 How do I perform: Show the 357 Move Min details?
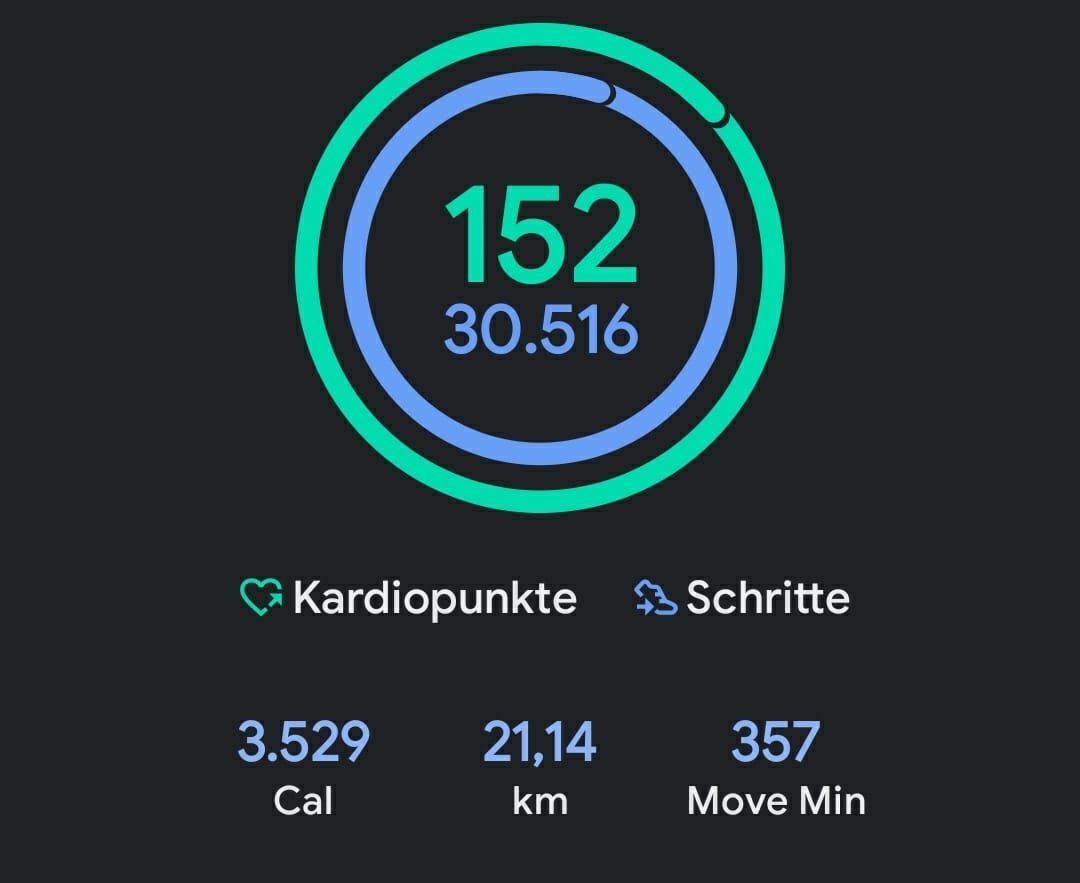pyautogui.click(x=776, y=766)
